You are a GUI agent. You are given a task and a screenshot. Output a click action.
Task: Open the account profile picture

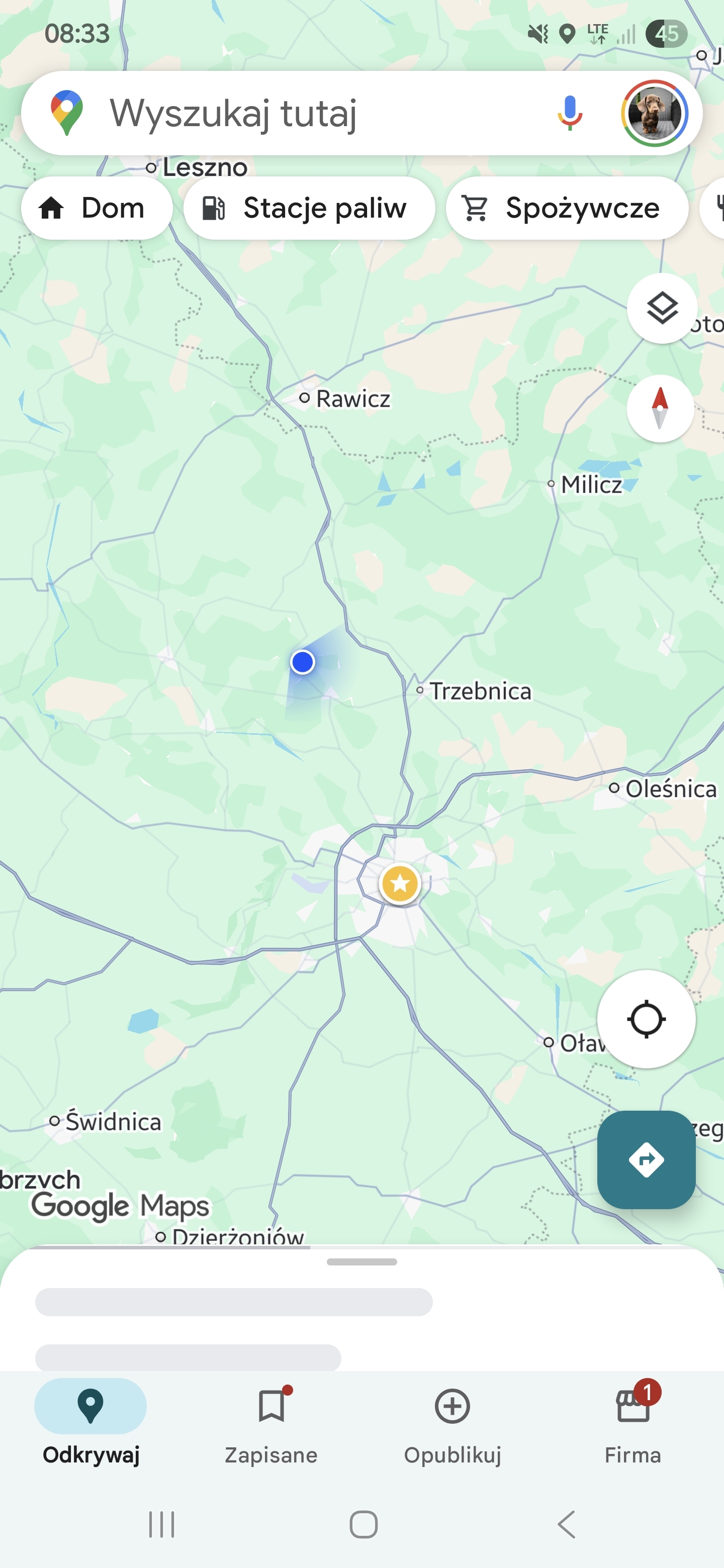click(654, 114)
